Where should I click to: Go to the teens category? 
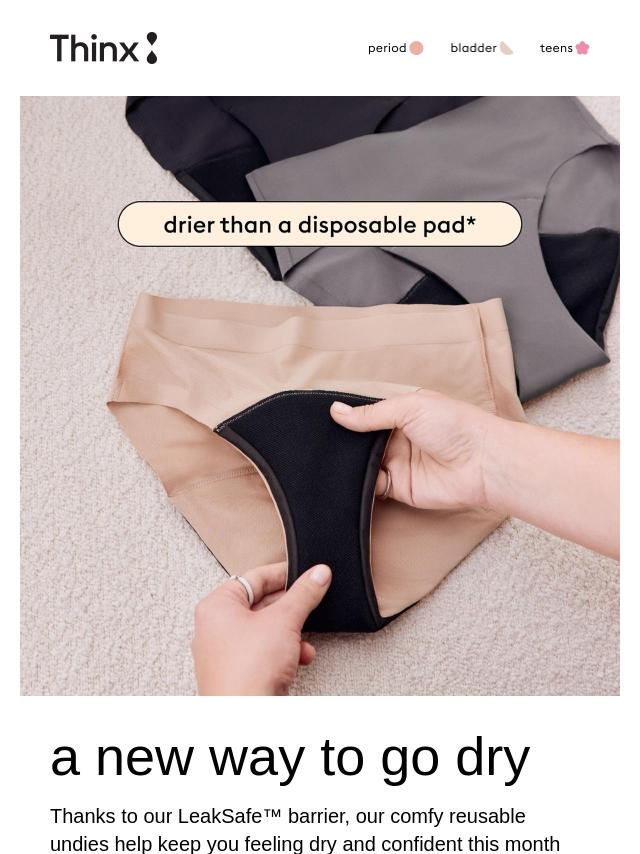point(564,48)
